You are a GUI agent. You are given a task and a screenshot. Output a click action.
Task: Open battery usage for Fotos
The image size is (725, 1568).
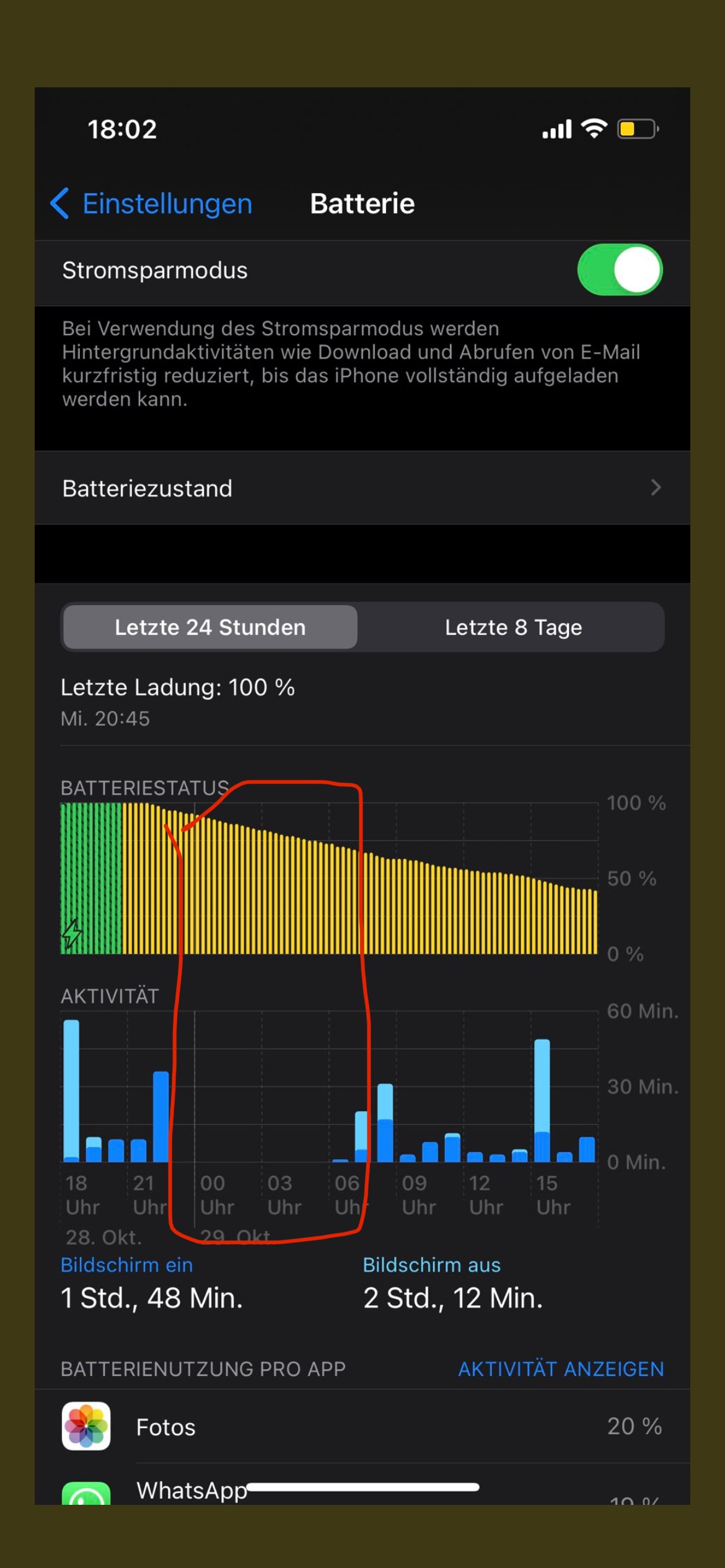(x=362, y=1427)
